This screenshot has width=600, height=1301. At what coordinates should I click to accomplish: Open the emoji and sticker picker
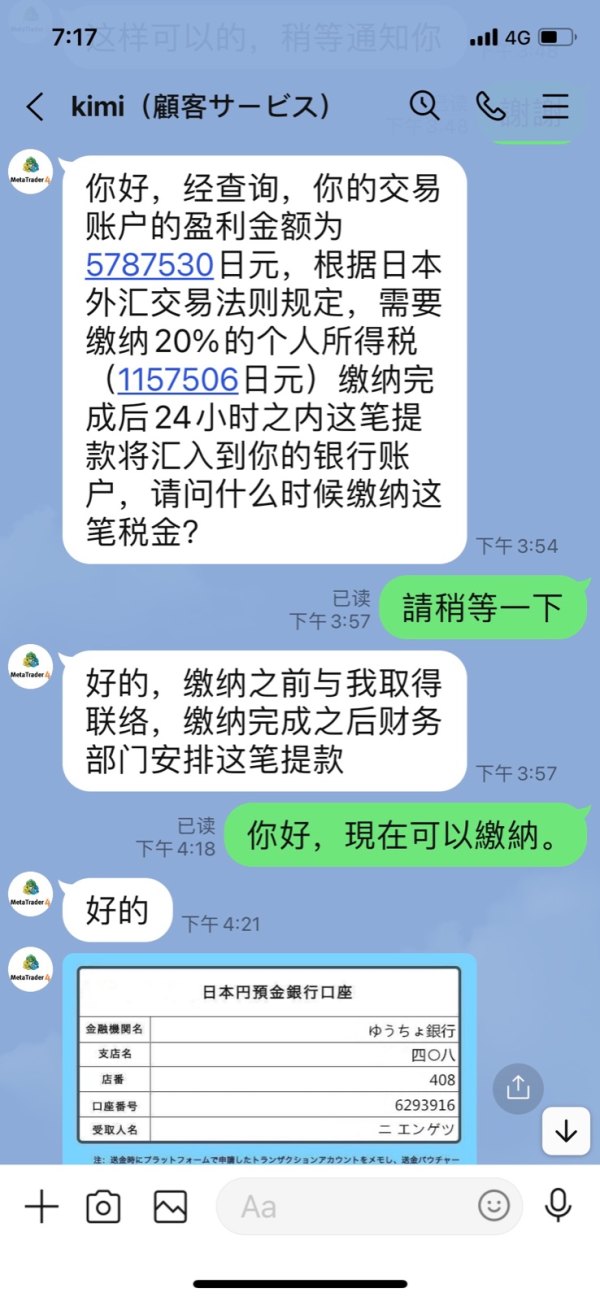coord(494,1207)
